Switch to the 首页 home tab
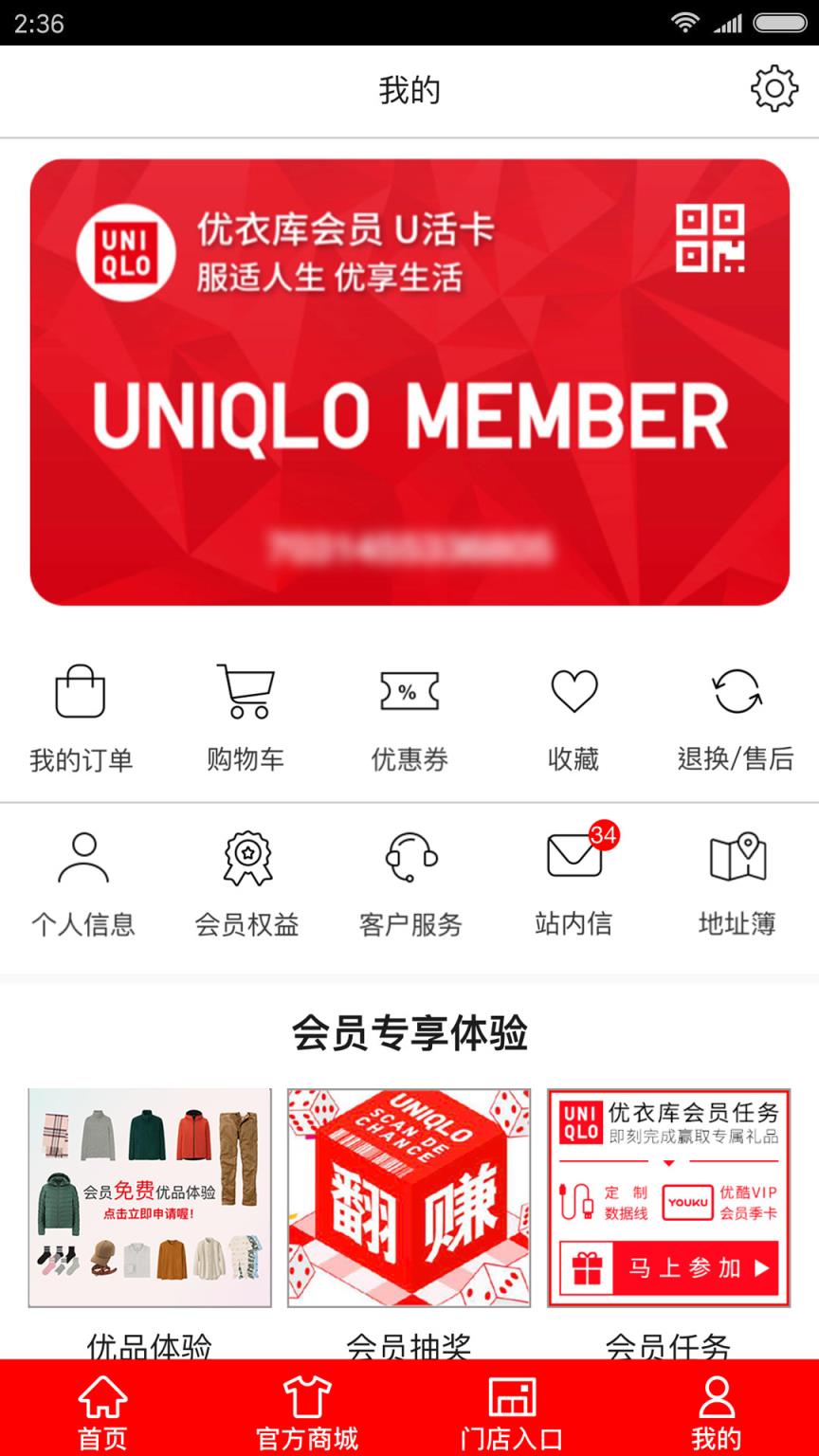 click(101, 1410)
